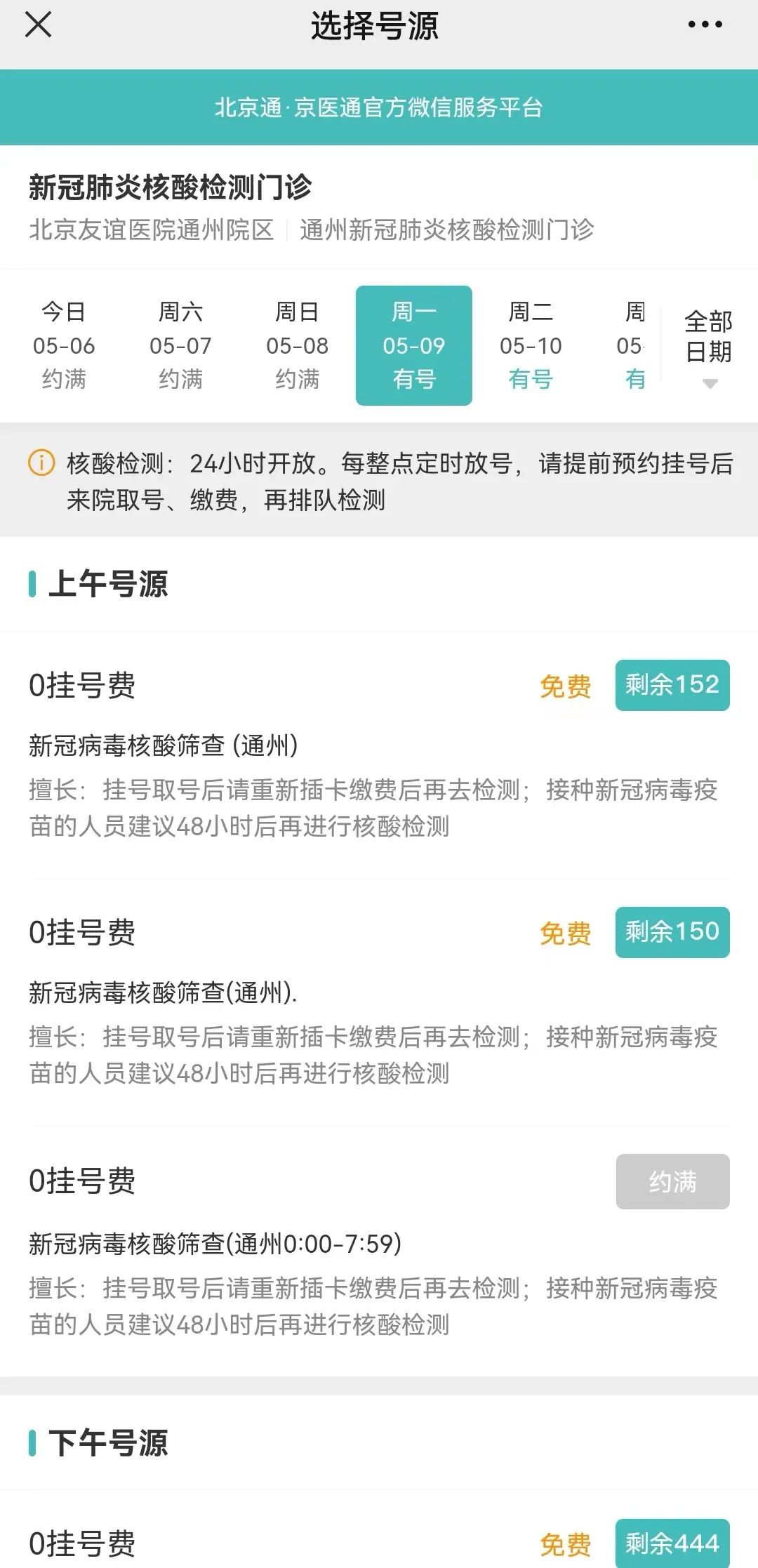Book the 剩余444 afternoon slot
Screen dimensions: 758x1568
pos(672,1543)
